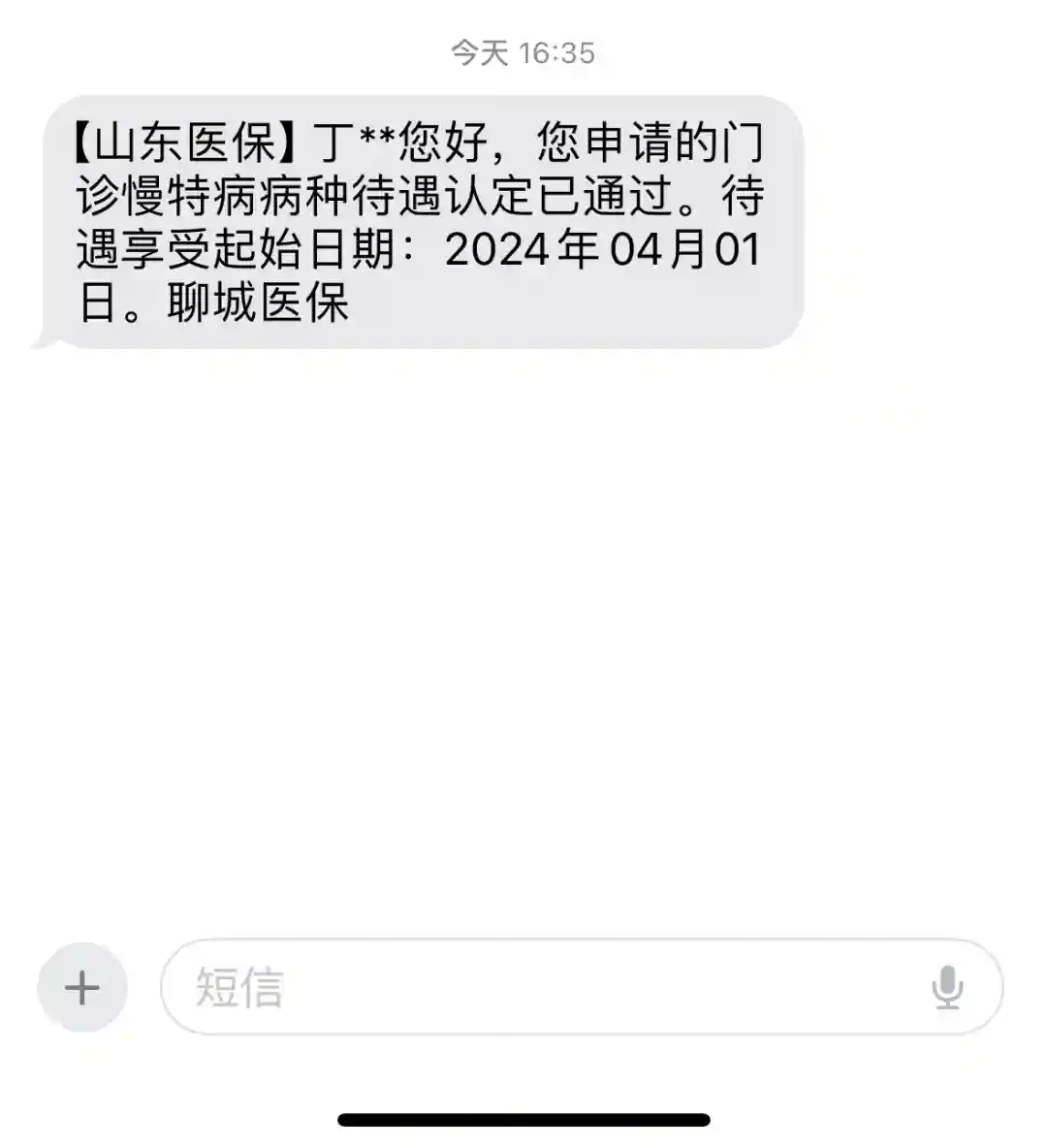The width and height of the screenshot is (1047, 1148).
Task: Start voice dictation with the microphone icon
Action: click(x=946, y=988)
